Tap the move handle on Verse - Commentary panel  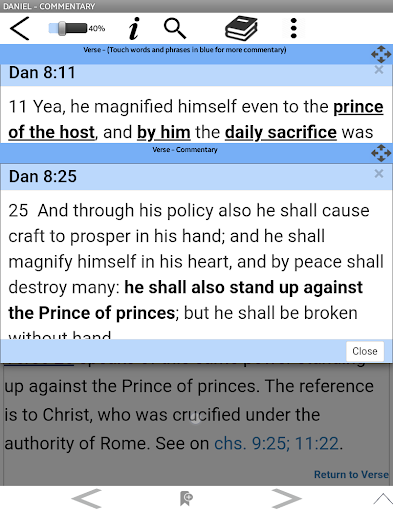coord(381,153)
